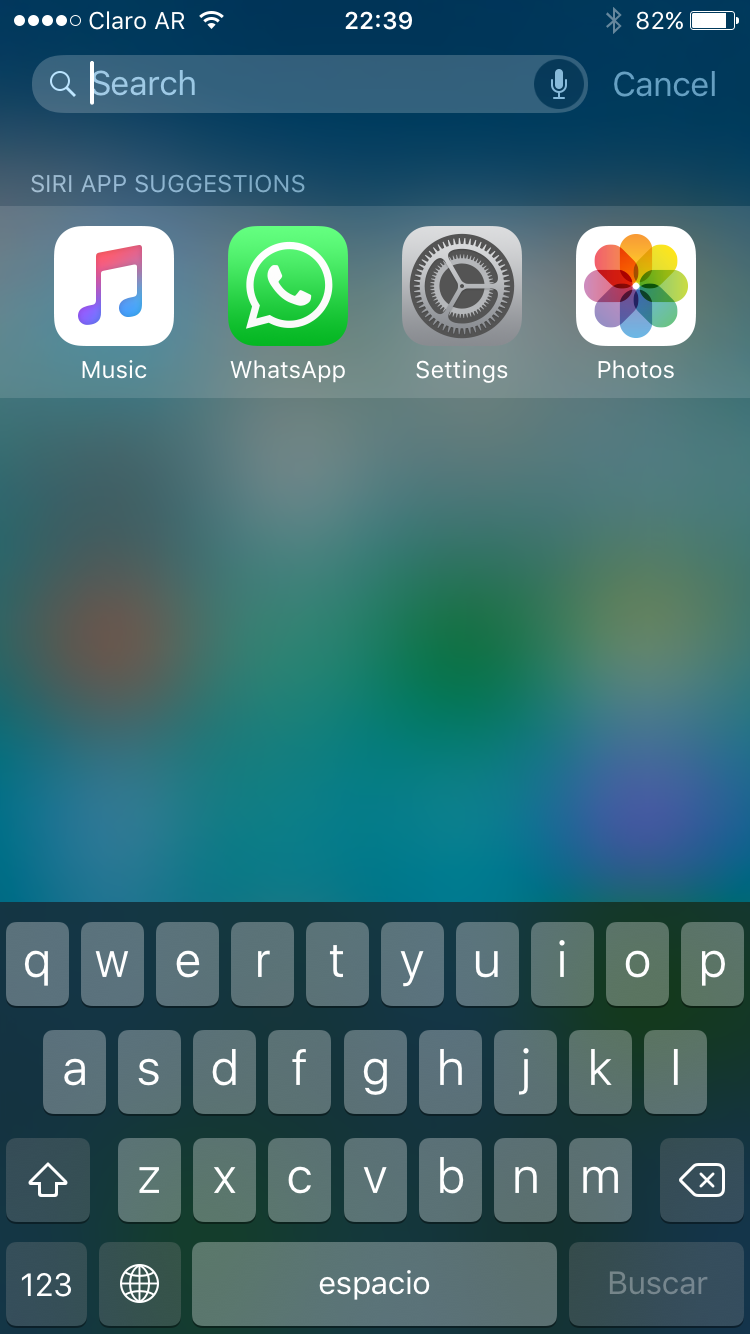Open the Settings app
Viewport: 750px width, 1334px height.
point(462,287)
